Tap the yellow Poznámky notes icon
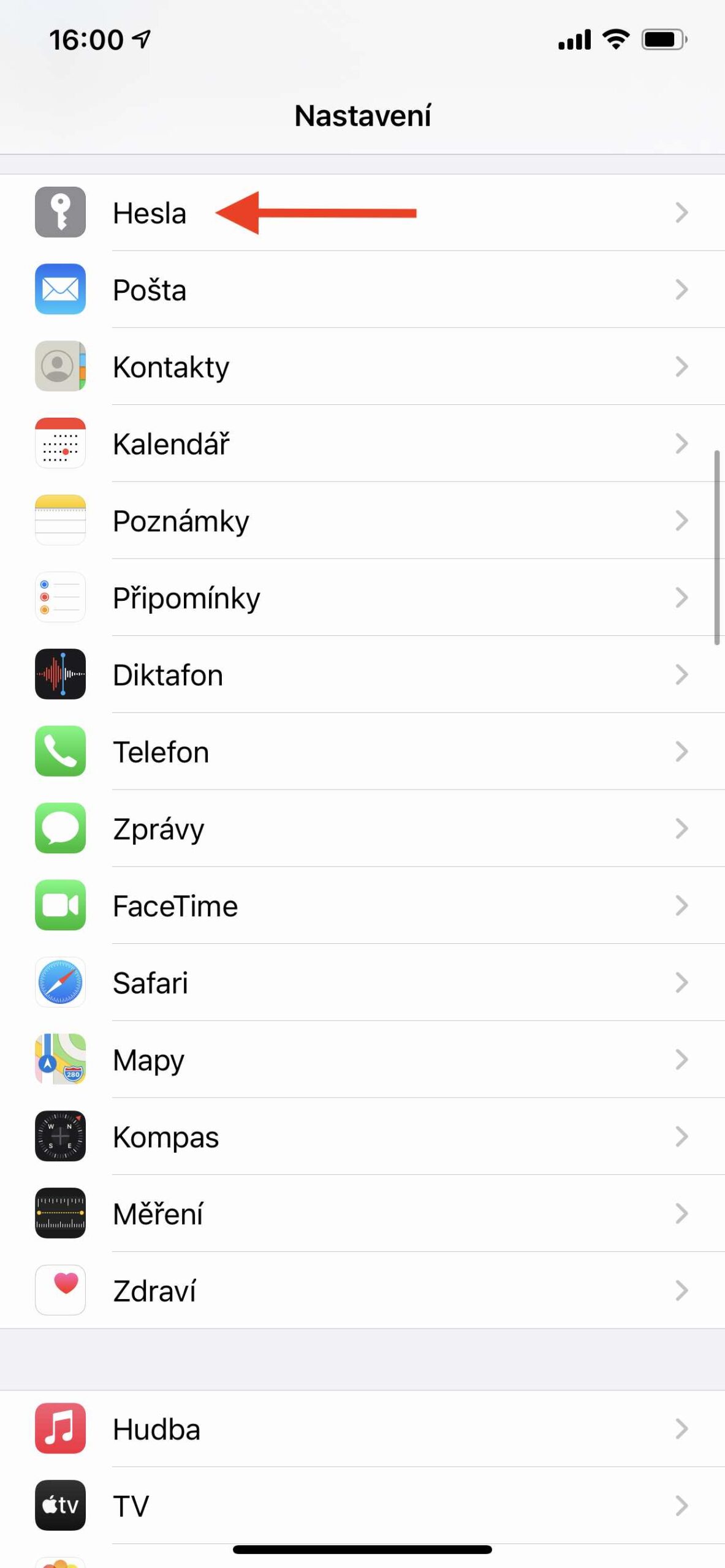This screenshot has height=1568, width=725. 60,521
